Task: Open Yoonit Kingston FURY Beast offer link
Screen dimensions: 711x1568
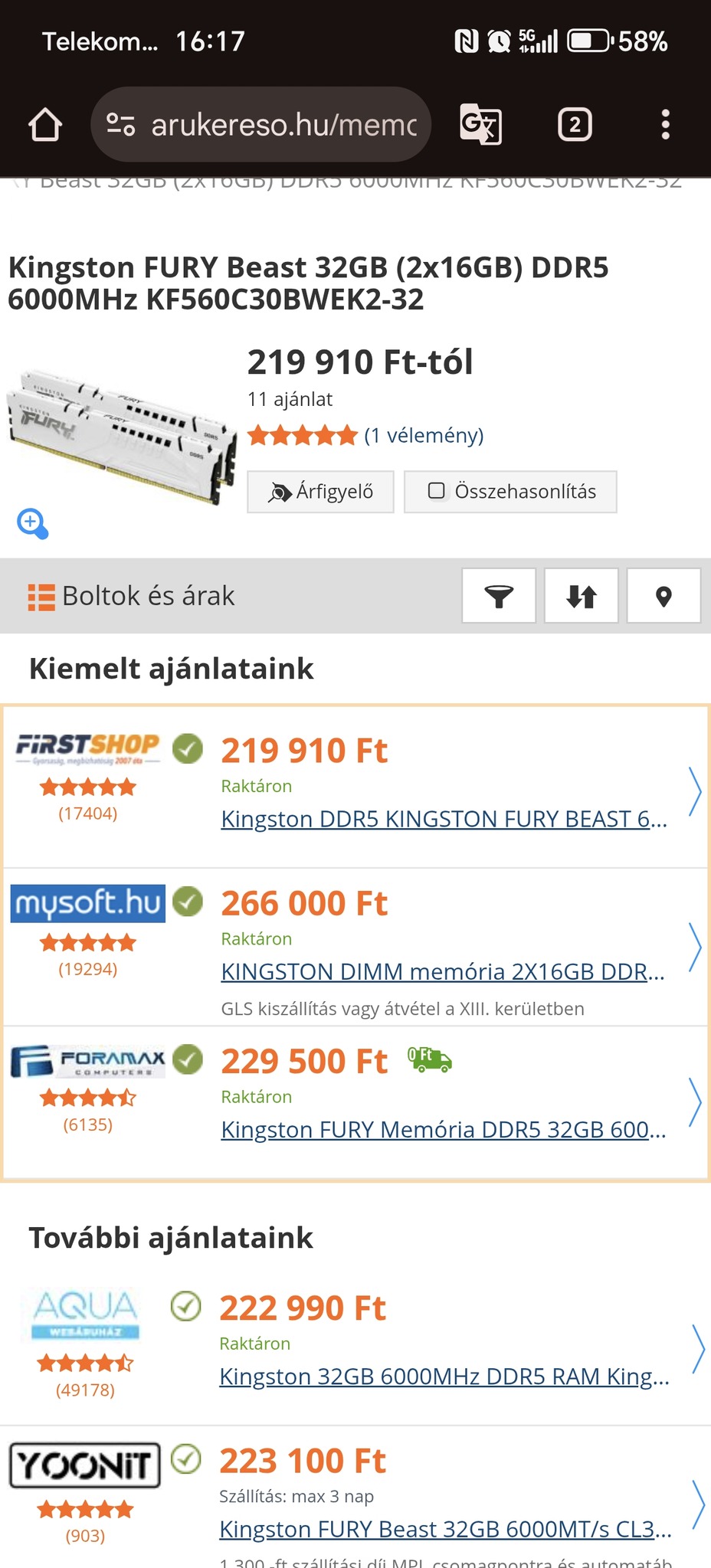Action: click(x=444, y=1529)
